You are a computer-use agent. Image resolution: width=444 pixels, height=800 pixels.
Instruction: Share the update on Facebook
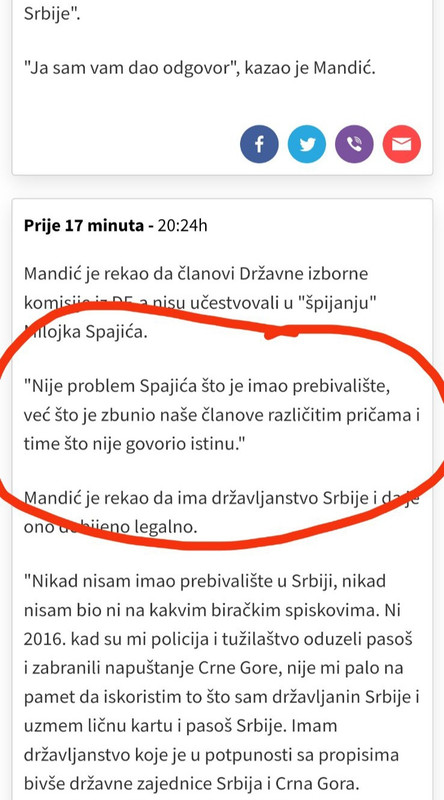(259, 144)
